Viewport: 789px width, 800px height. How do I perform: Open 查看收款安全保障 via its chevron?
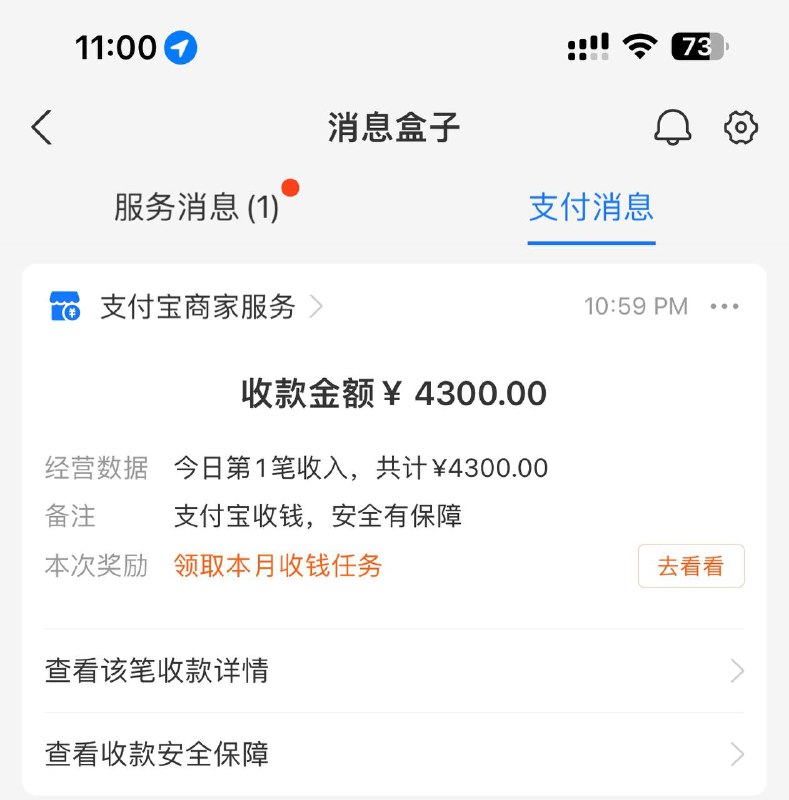coord(737,754)
